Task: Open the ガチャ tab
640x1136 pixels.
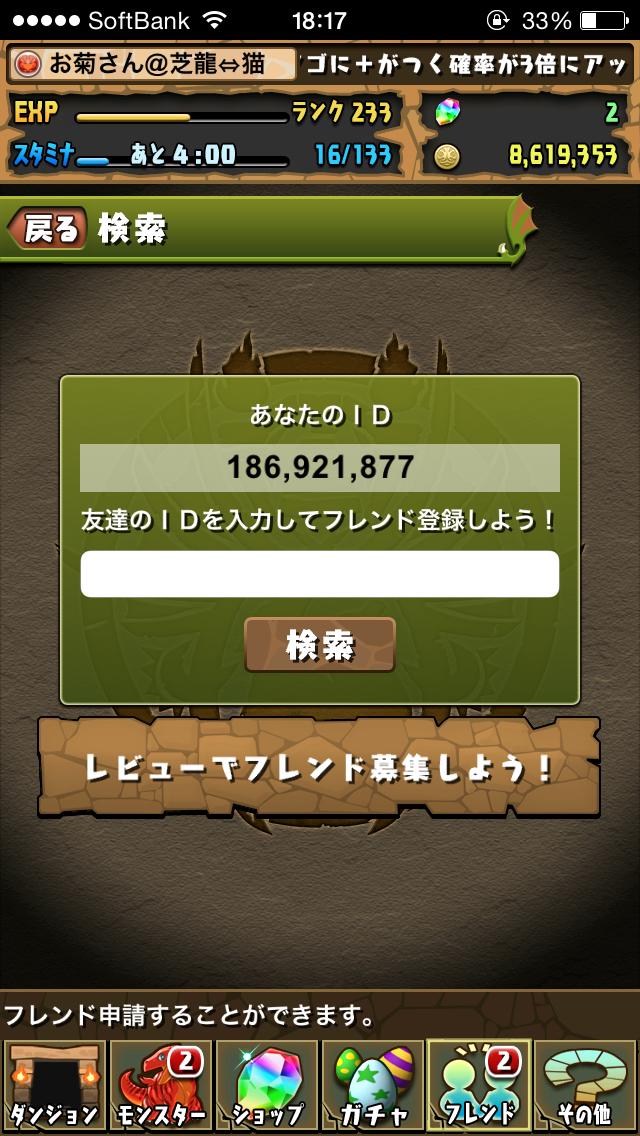Action: pos(372,1085)
